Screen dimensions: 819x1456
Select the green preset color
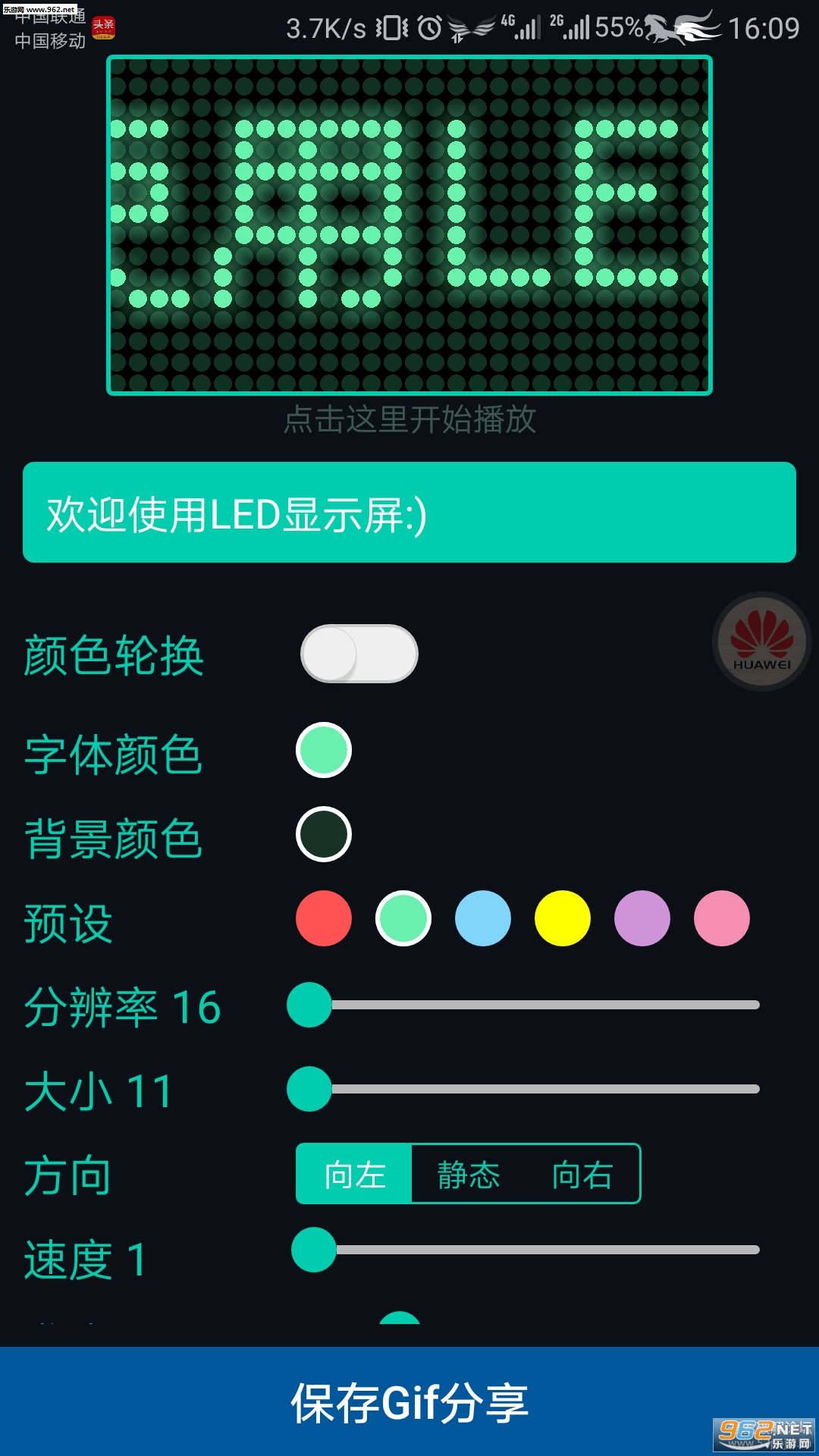point(403,918)
